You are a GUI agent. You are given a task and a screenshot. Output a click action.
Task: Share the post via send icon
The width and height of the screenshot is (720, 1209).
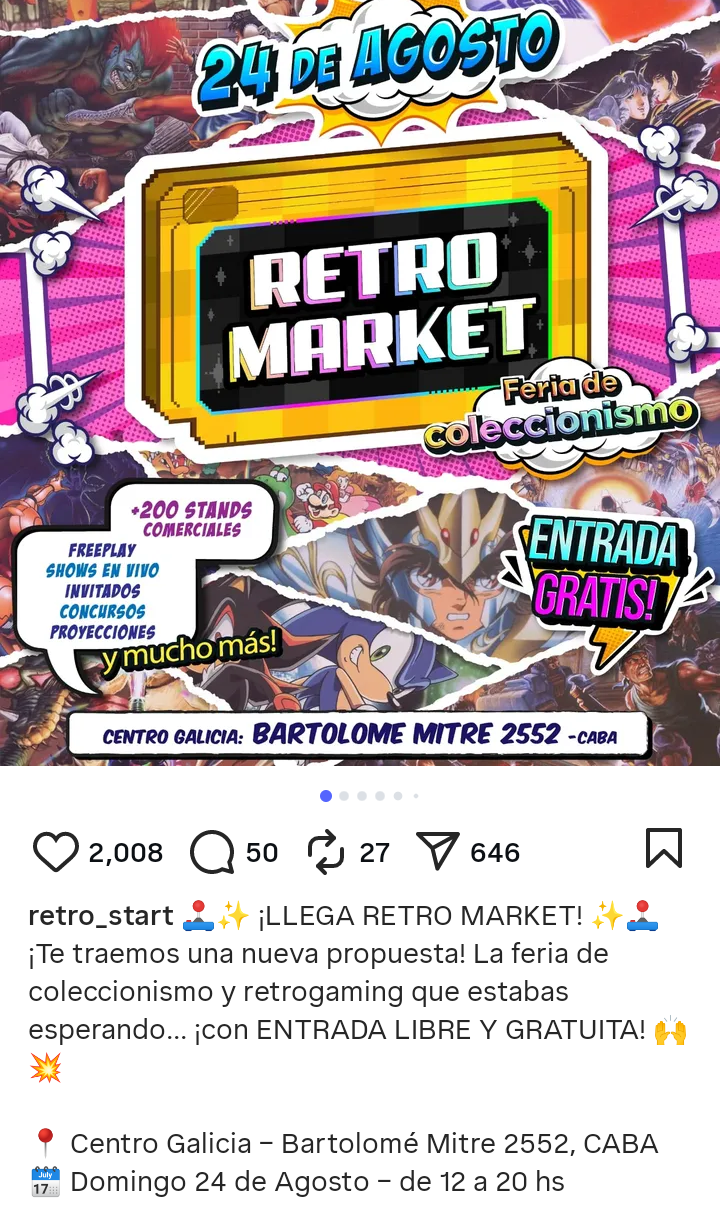[x=437, y=852]
